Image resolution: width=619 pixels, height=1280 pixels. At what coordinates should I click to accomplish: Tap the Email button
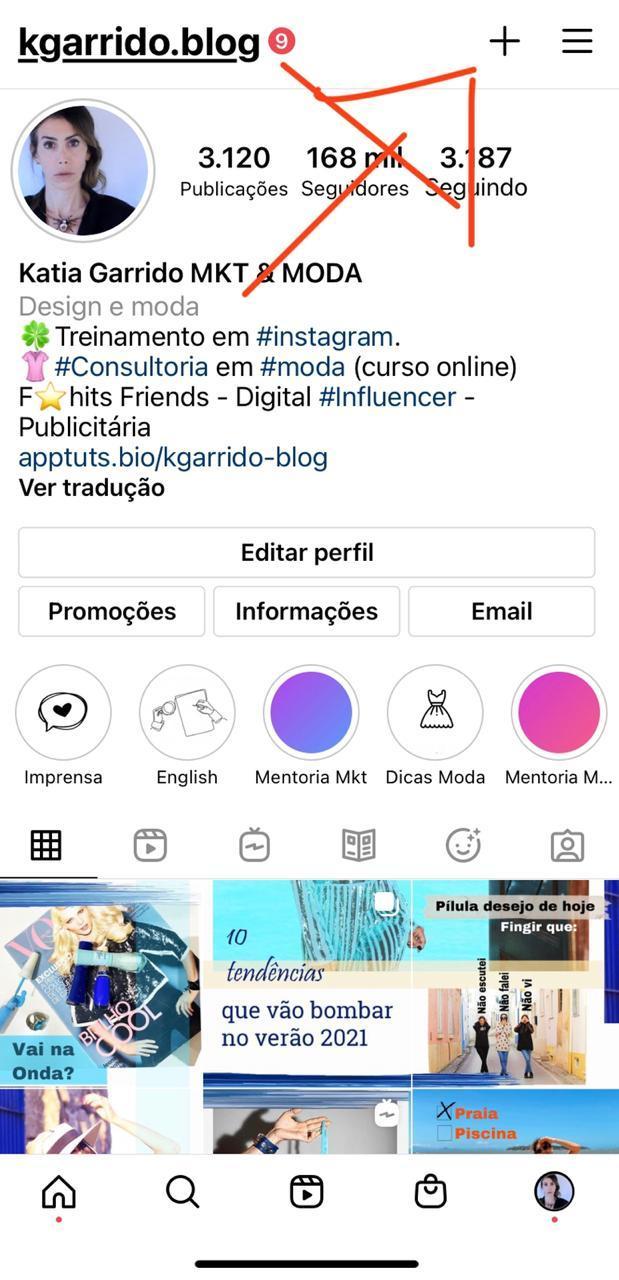(501, 611)
